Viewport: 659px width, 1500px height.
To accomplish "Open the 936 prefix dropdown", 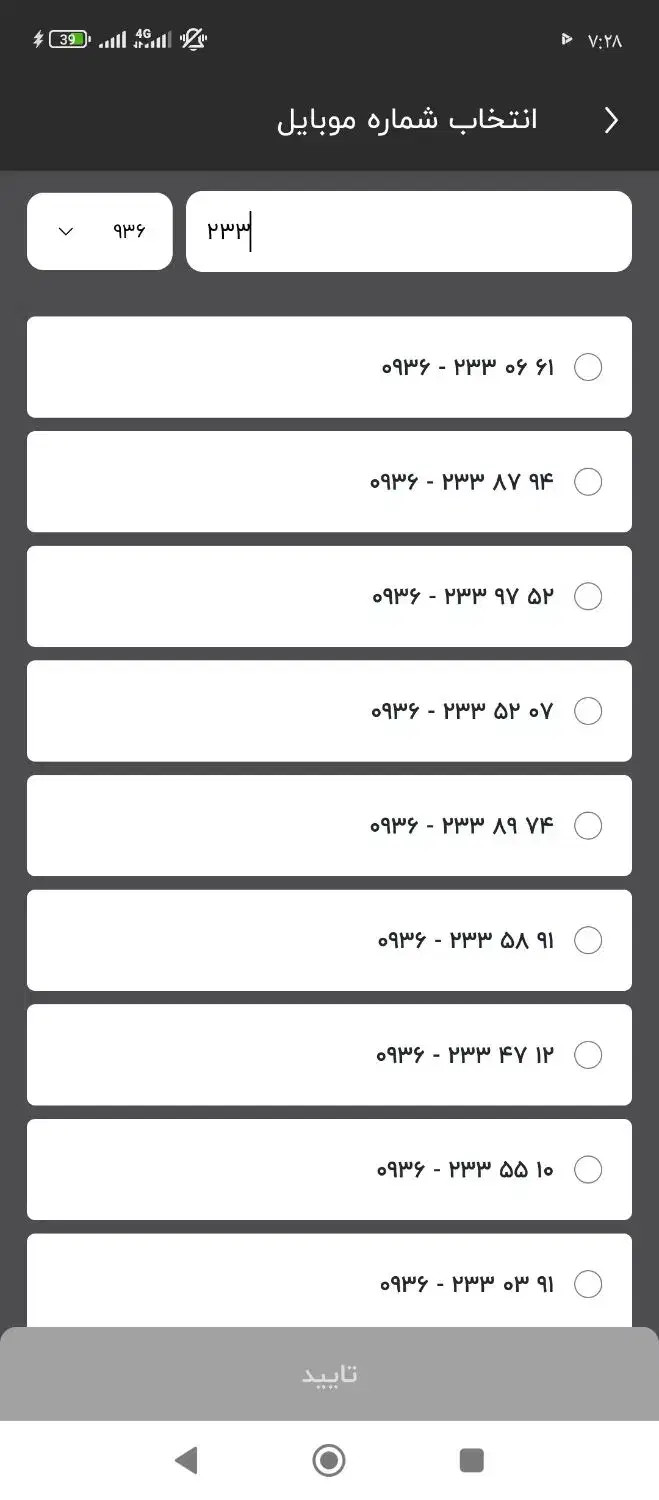I will click(100, 231).
